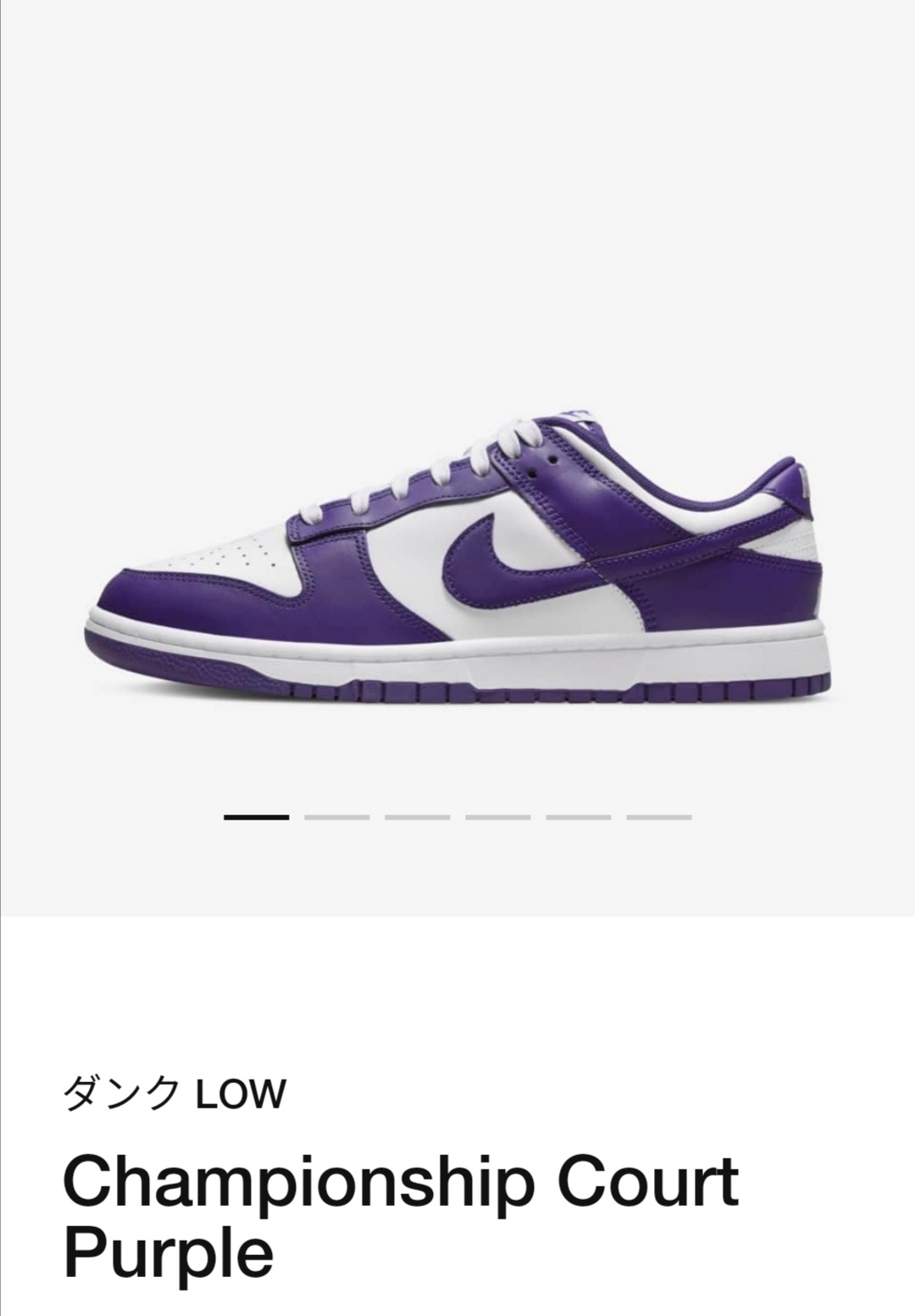
Task: Jump to the second image indicator
Action: click(336, 817)
